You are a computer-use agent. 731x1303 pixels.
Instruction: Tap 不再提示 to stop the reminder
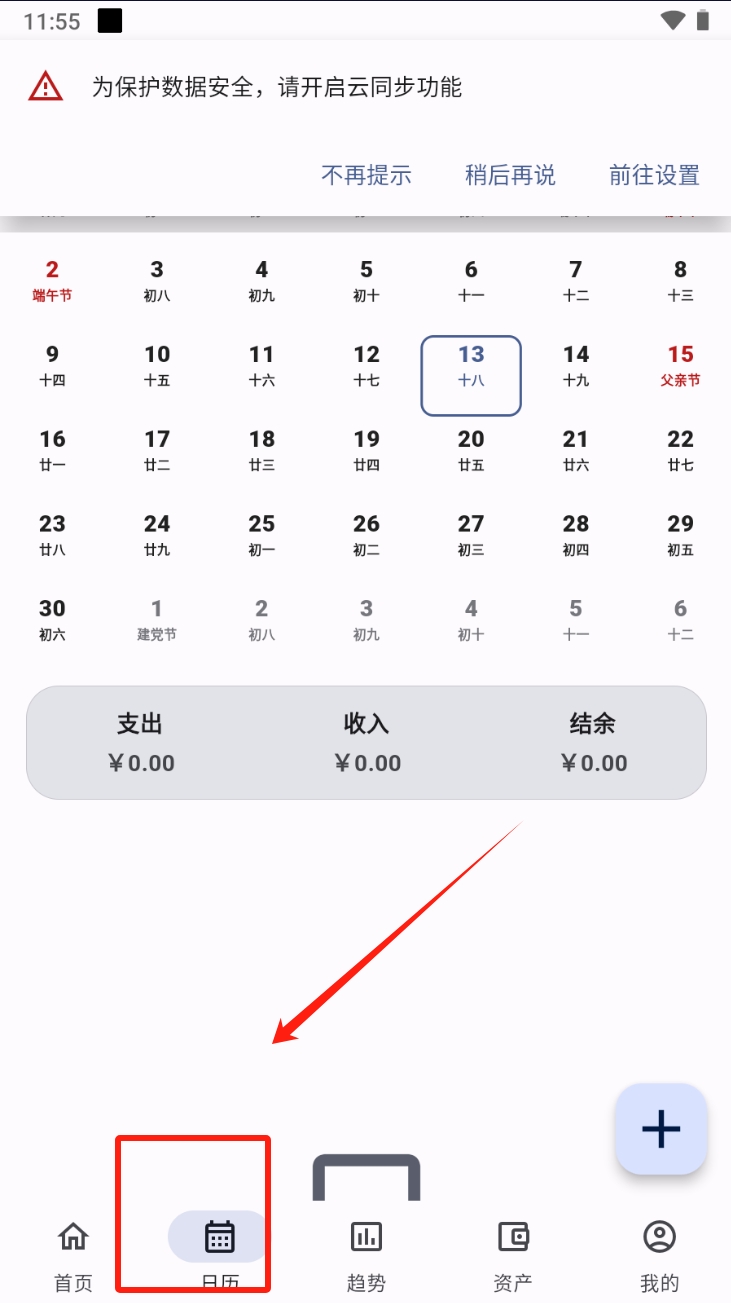pyautogui.click(x=366, y=175)
